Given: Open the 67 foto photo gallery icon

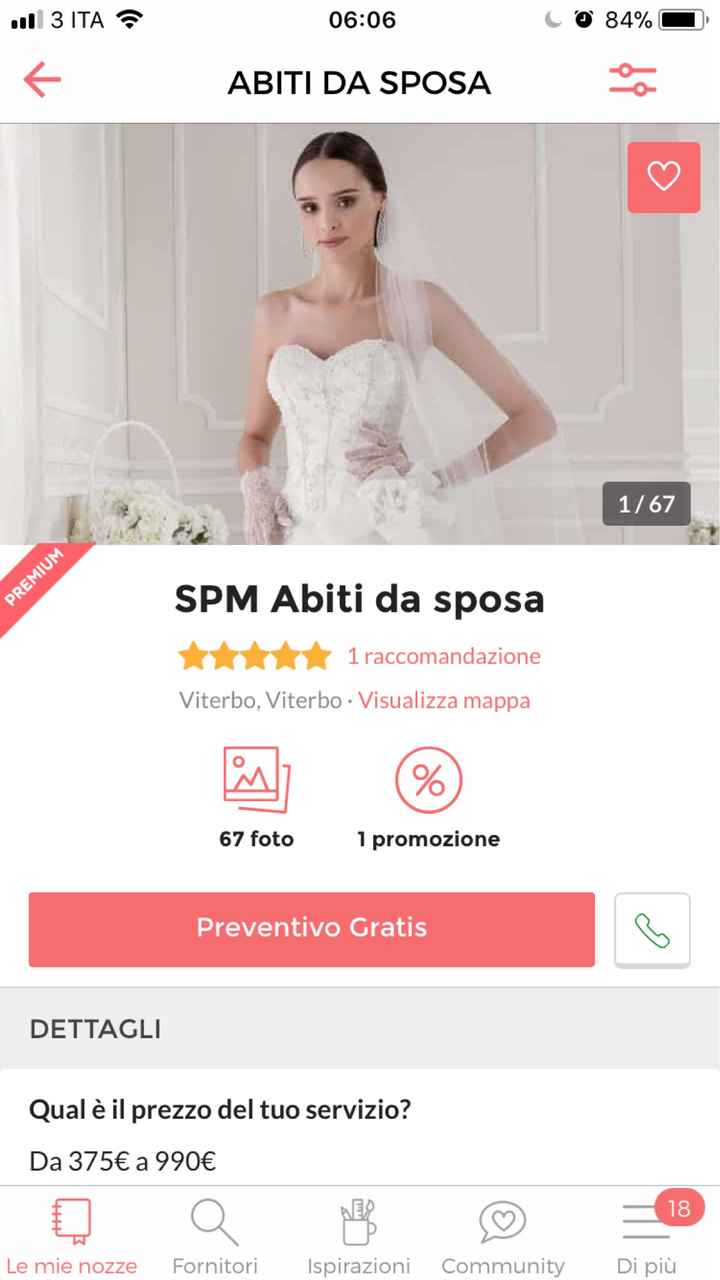Looking at the screenshot, I should [x=255, y=778].
